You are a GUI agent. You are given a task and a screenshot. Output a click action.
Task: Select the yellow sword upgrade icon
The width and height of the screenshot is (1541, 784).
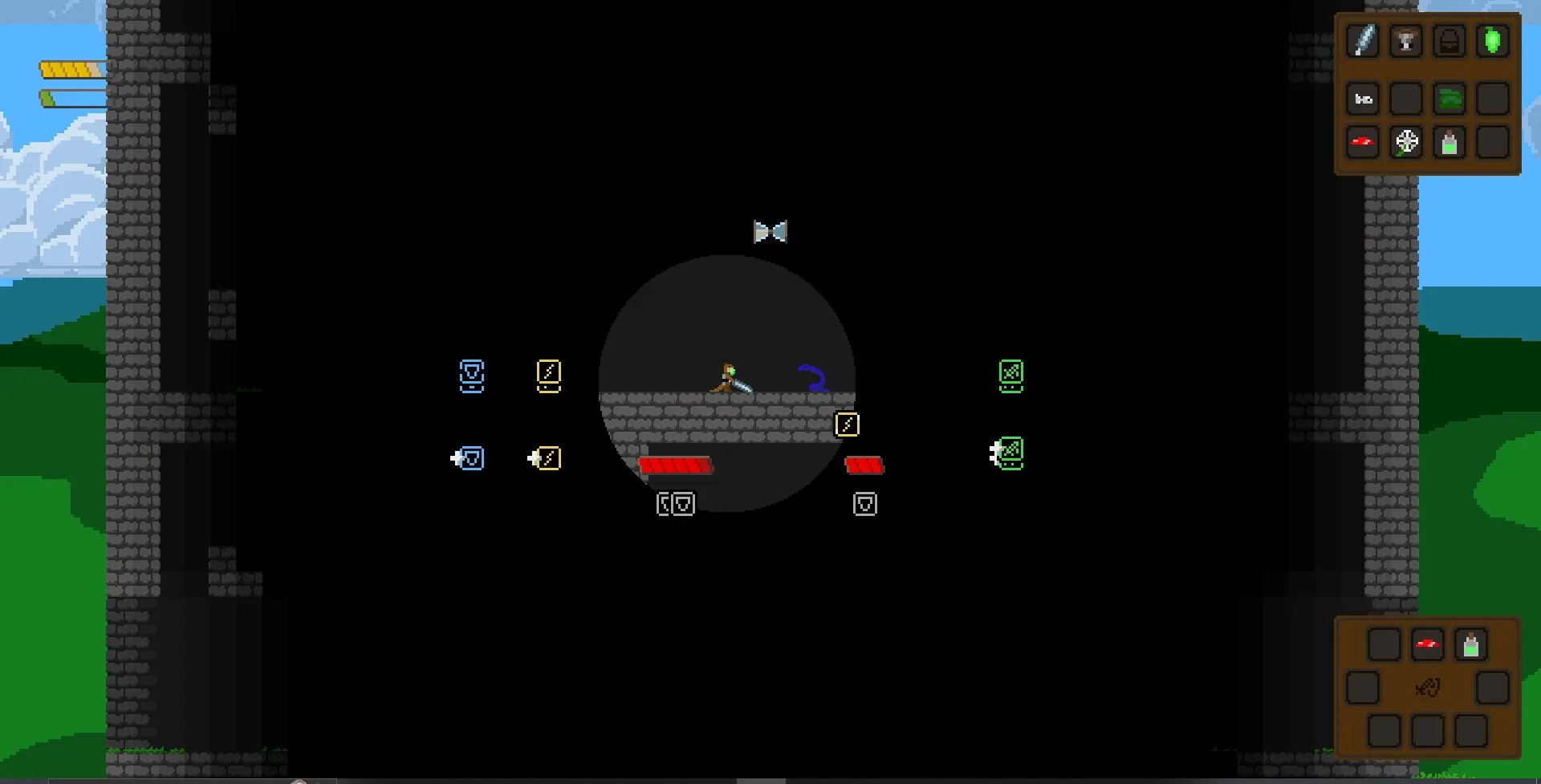point(549,376)
